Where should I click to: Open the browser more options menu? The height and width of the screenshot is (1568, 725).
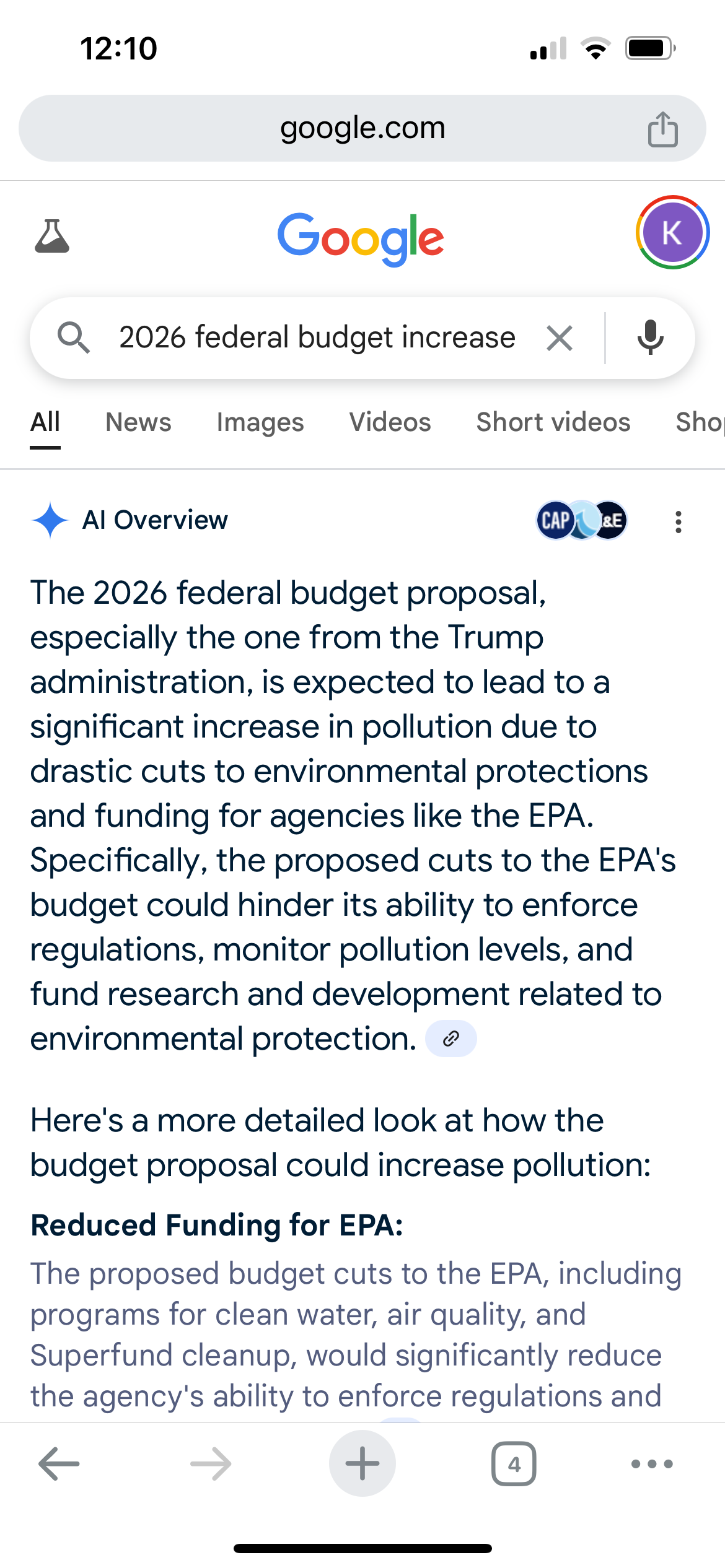(652, 1464)
